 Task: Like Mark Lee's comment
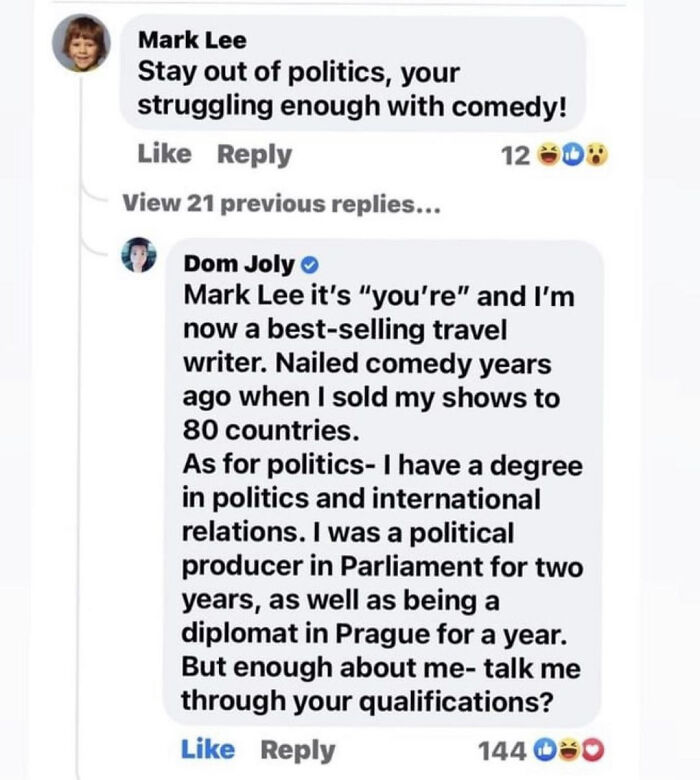162,154
